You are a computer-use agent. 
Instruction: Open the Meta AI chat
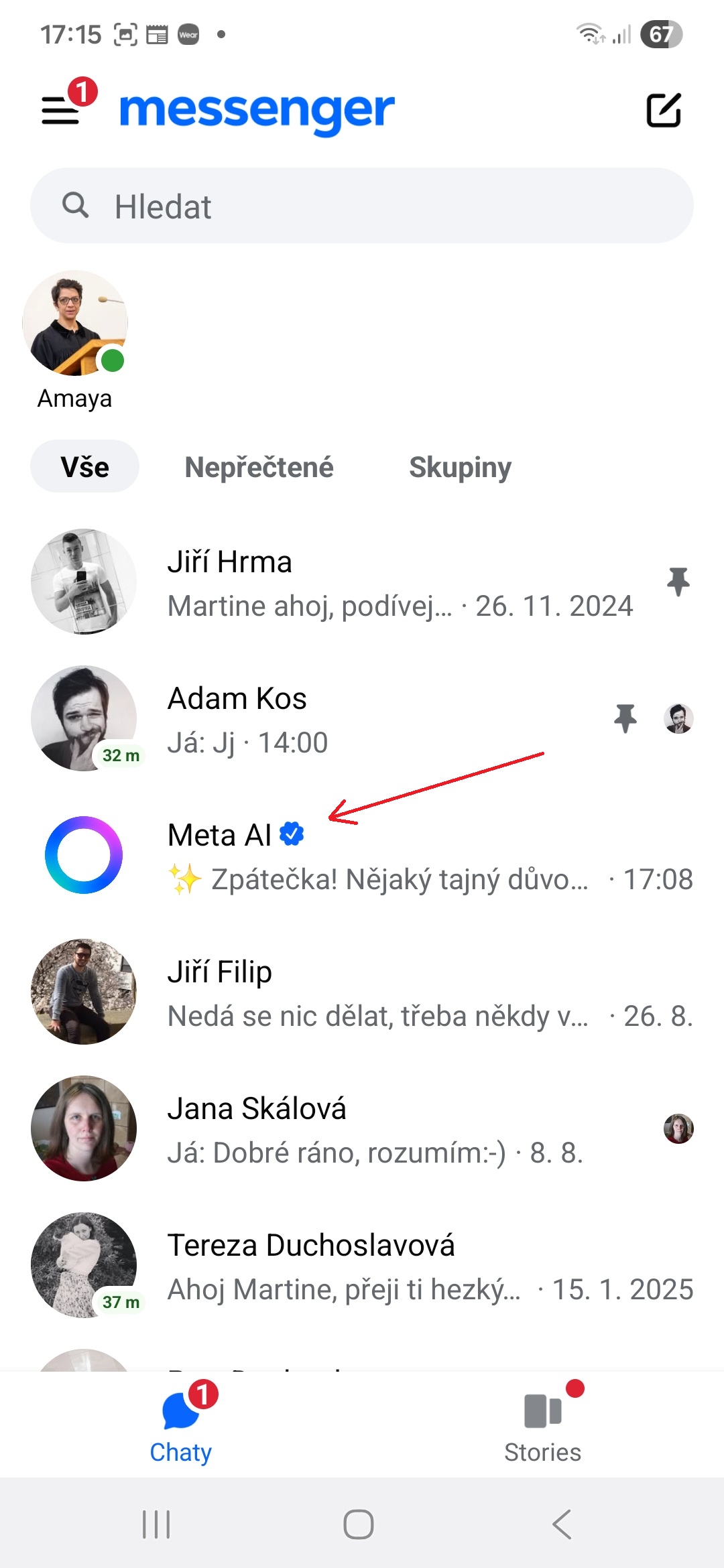[x=362, y=856]
